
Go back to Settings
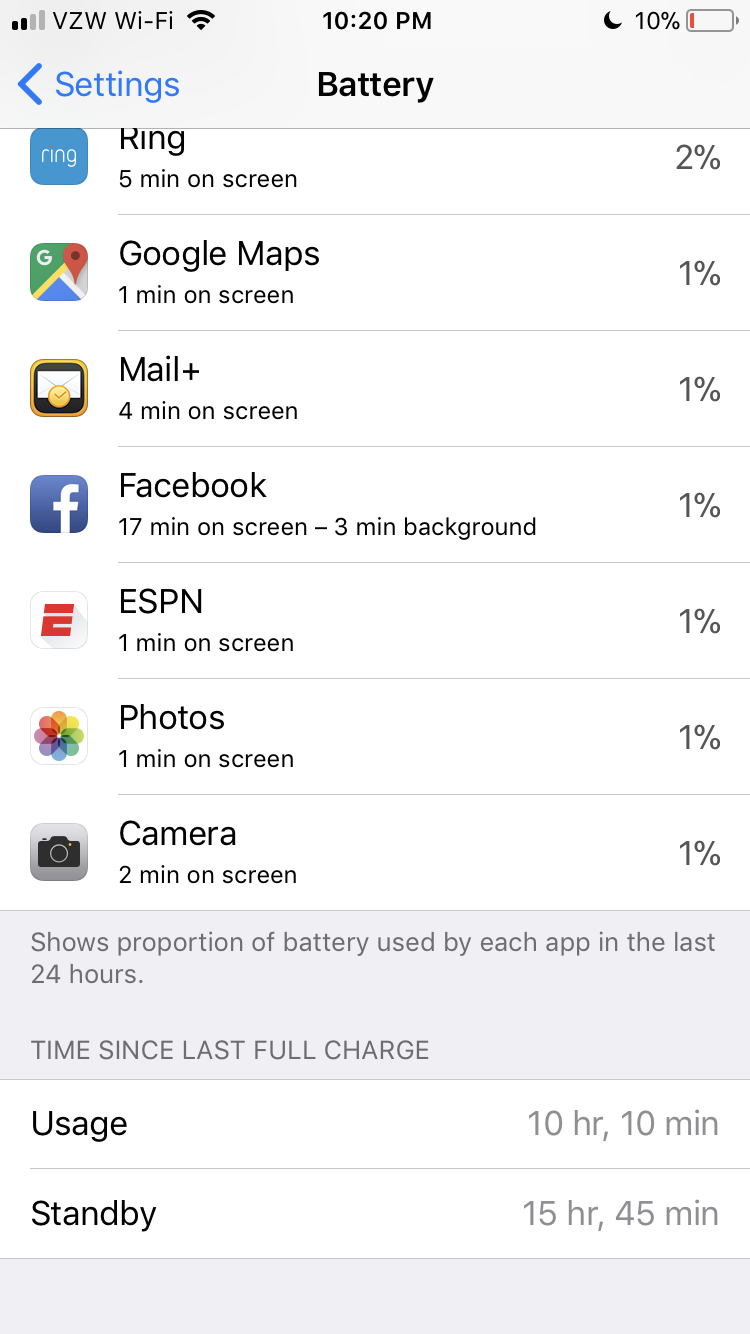pos(99,85)
